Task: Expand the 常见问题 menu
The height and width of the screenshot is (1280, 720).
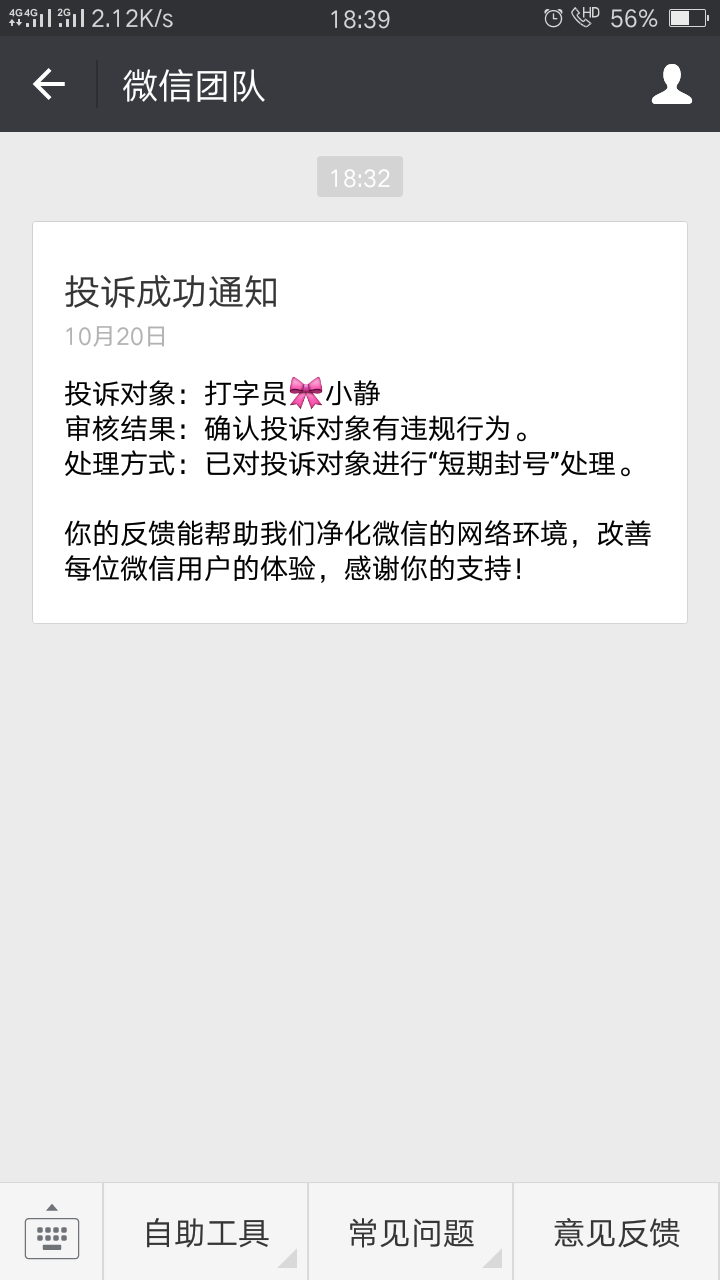Action: tap(411, 1233)
